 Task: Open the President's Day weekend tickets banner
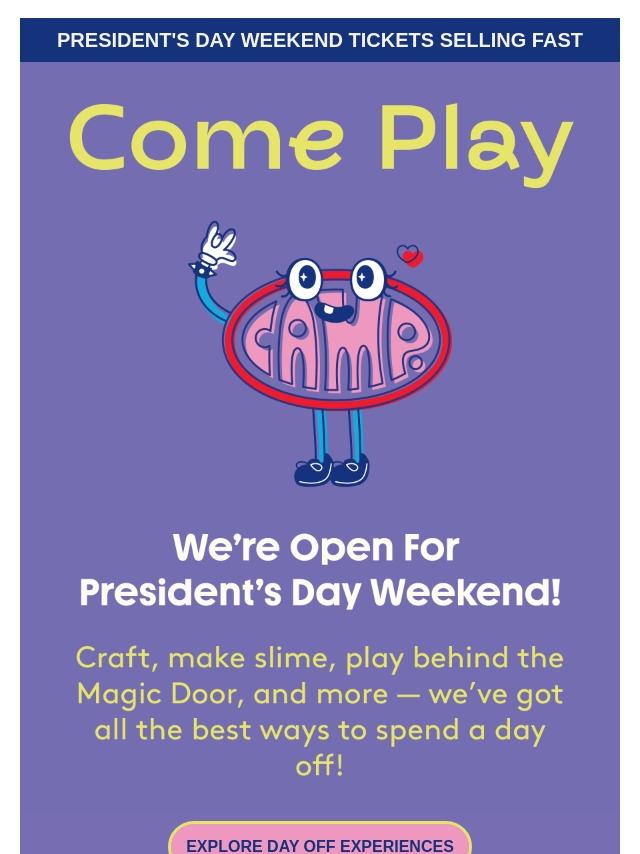pyautogui.click(x=320, y=40)
